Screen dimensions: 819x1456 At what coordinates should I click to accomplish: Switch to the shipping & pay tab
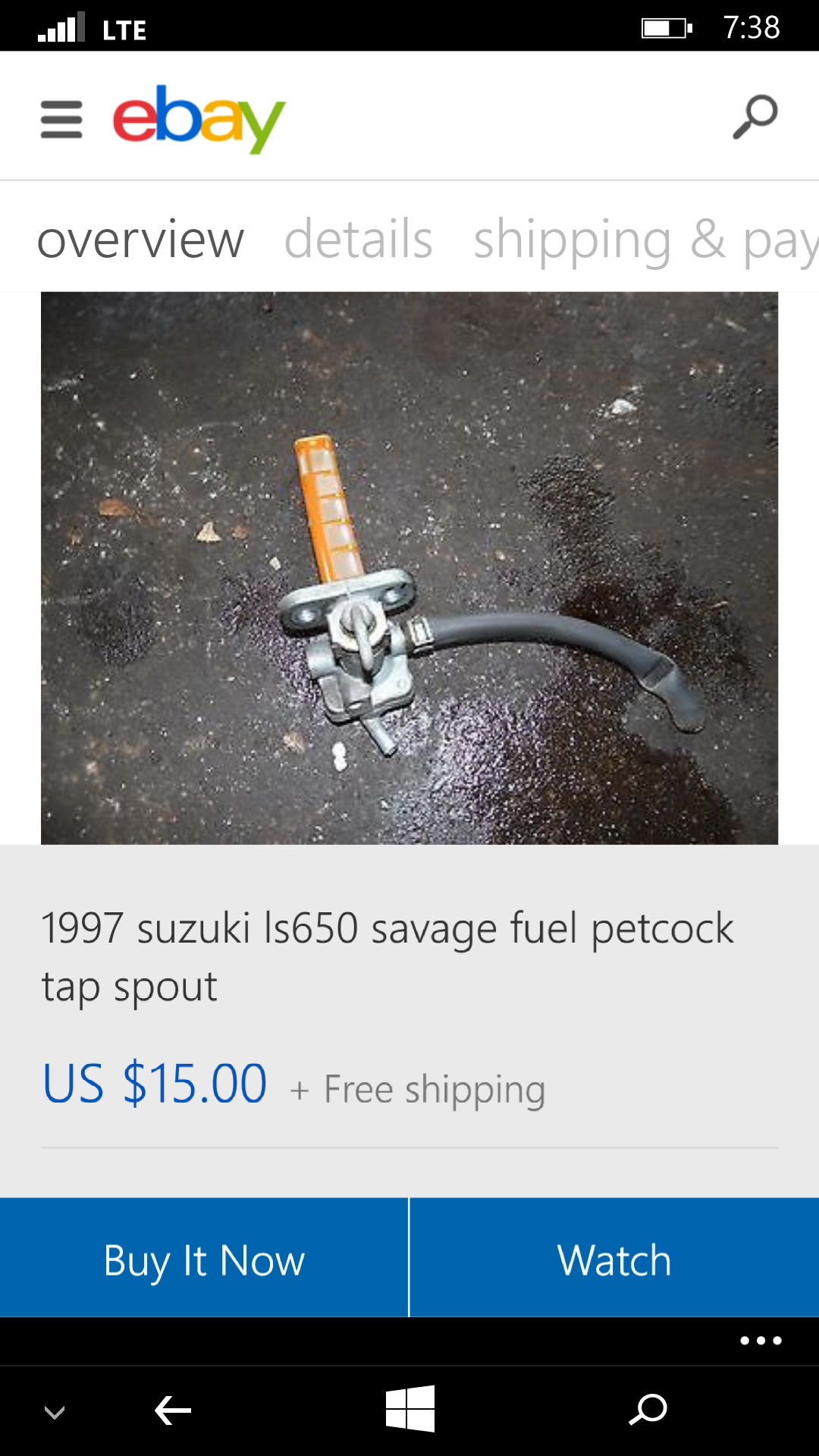[x=645, y=239]
